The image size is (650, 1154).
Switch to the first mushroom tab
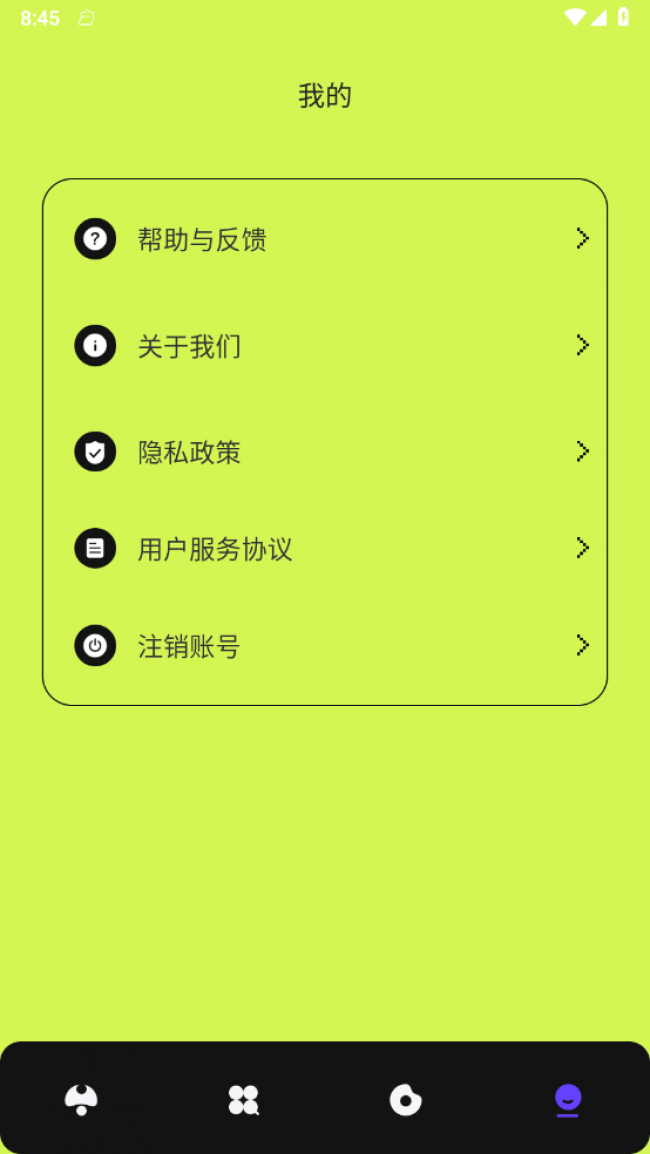[x=81, y=1100]
